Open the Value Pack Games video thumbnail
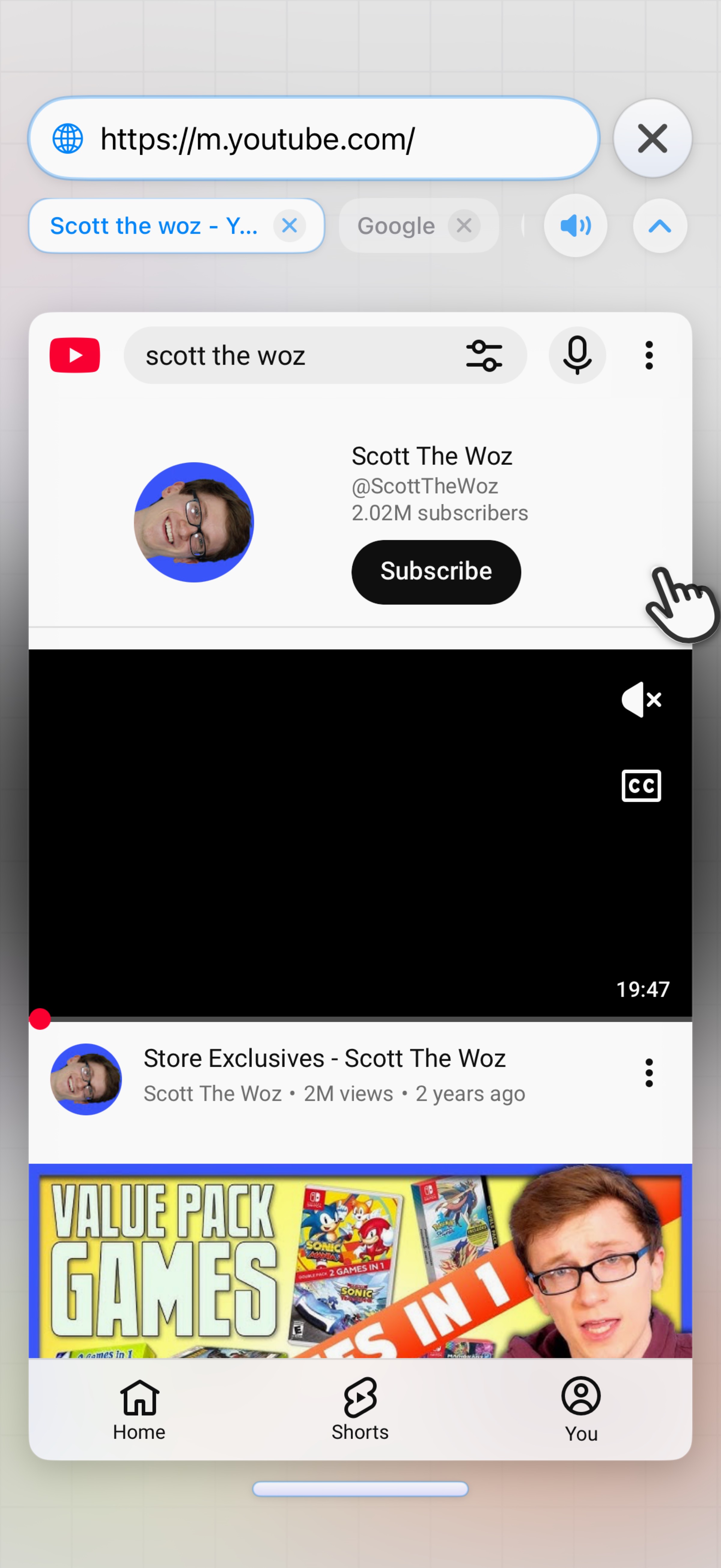Viewport: 721px width, 1568px height. pos(360,1261)
